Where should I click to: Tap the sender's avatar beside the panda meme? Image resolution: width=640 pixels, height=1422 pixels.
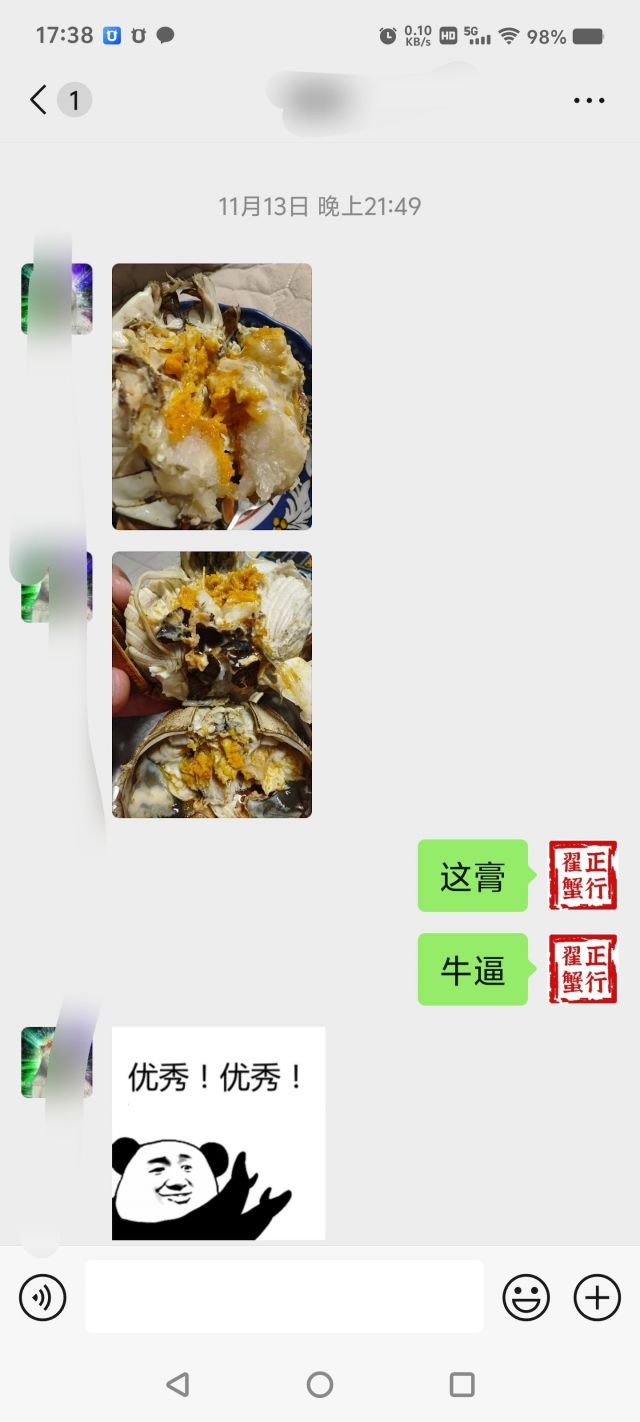tap(56, 1061)
